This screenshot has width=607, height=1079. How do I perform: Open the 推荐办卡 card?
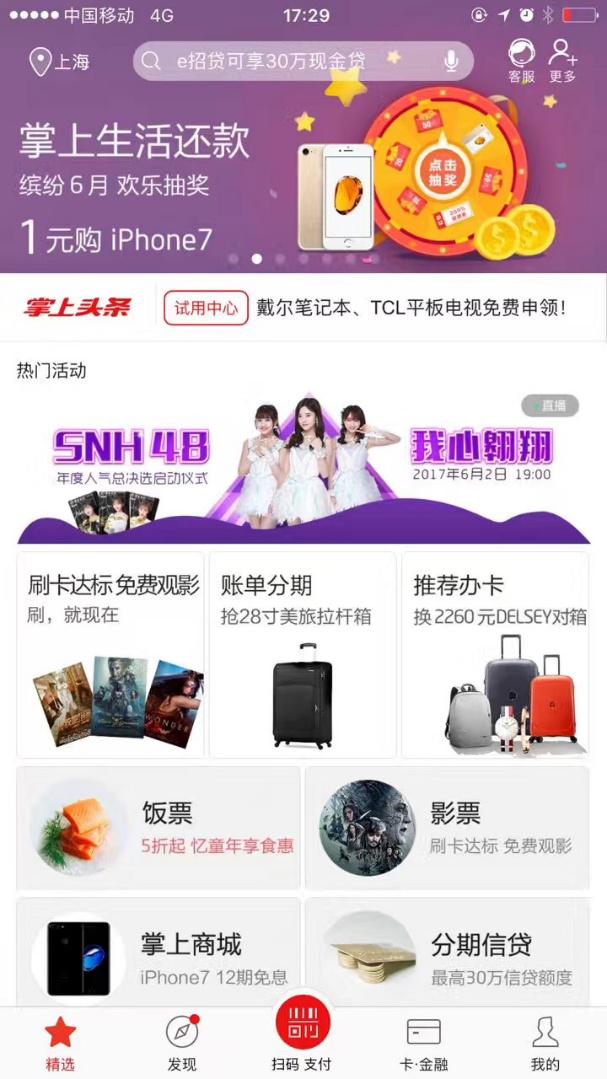tap(495, 655)
